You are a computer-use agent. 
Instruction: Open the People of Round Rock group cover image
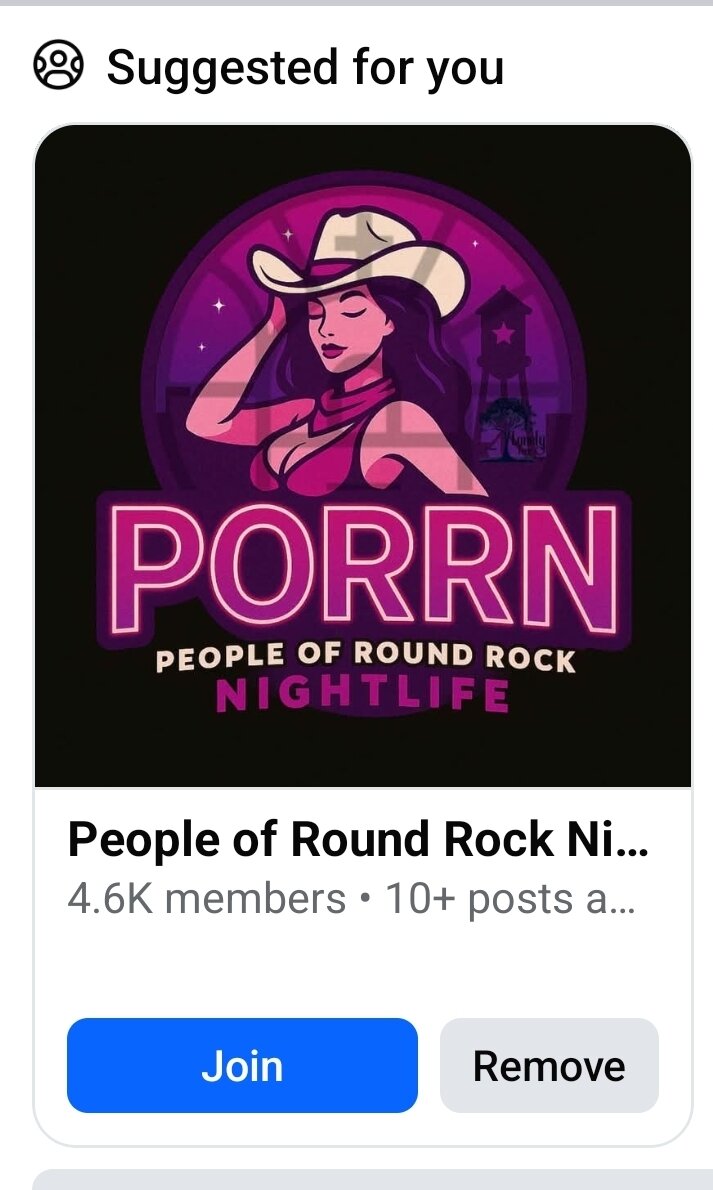(x=363, y=456)
